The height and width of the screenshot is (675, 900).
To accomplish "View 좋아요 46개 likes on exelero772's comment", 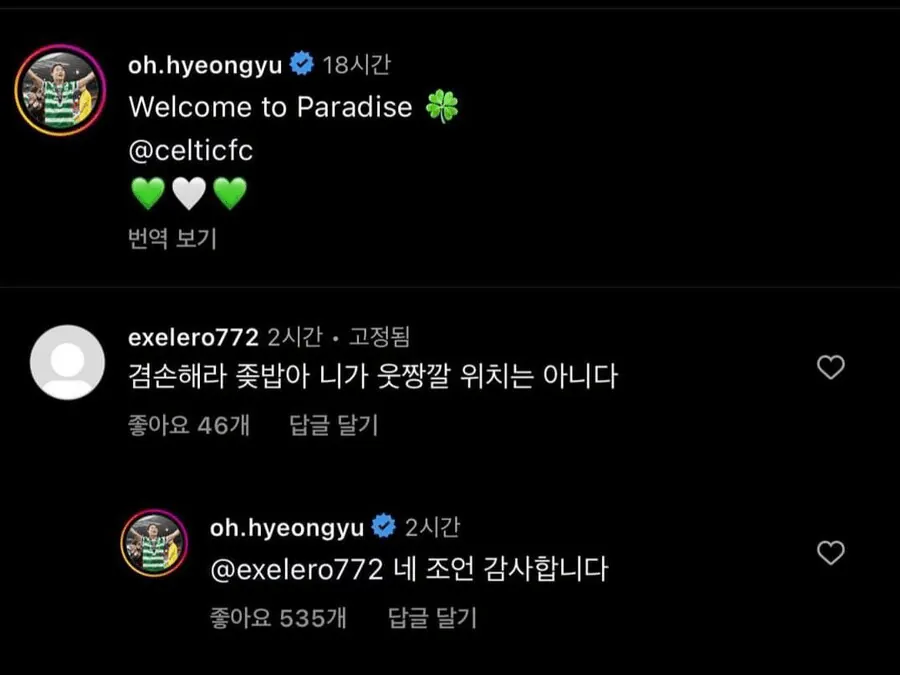I will tap(188, 425).
